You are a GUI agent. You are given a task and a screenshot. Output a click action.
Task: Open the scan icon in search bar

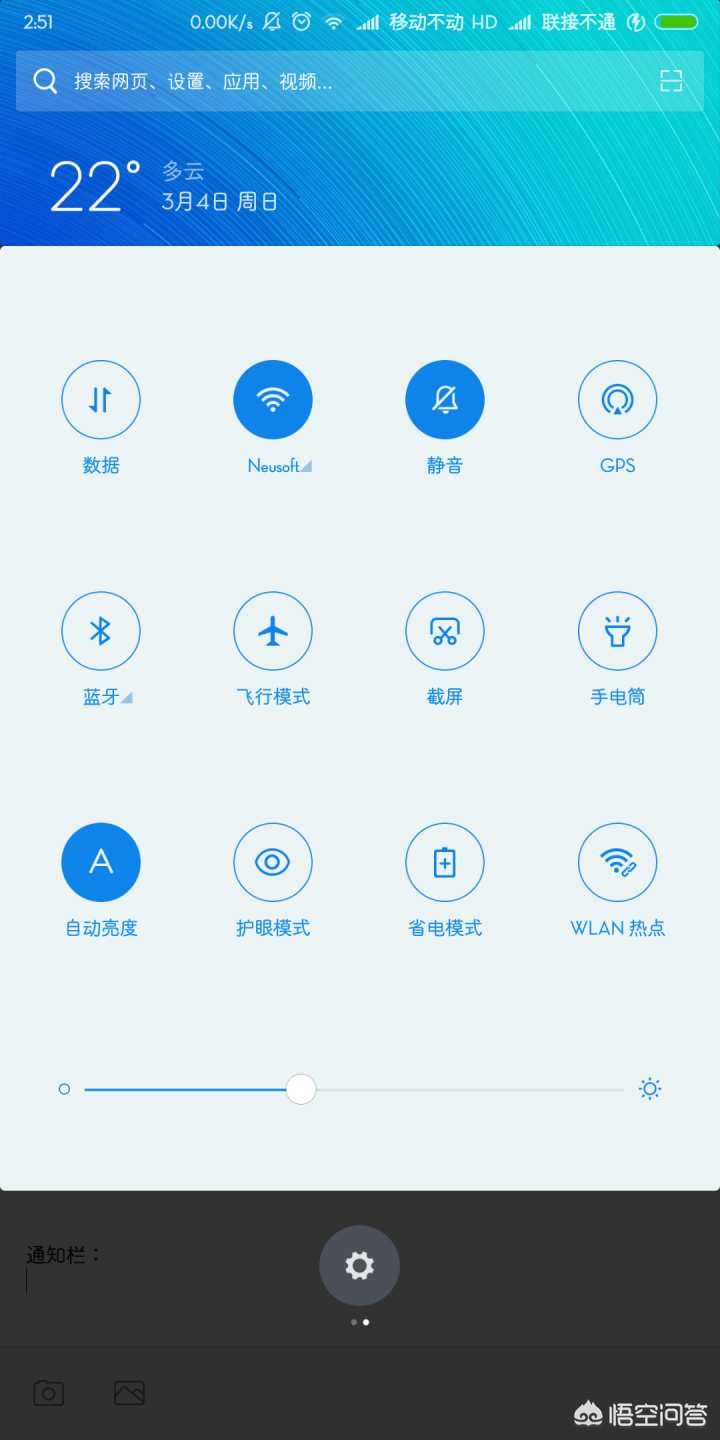[671, 81]
